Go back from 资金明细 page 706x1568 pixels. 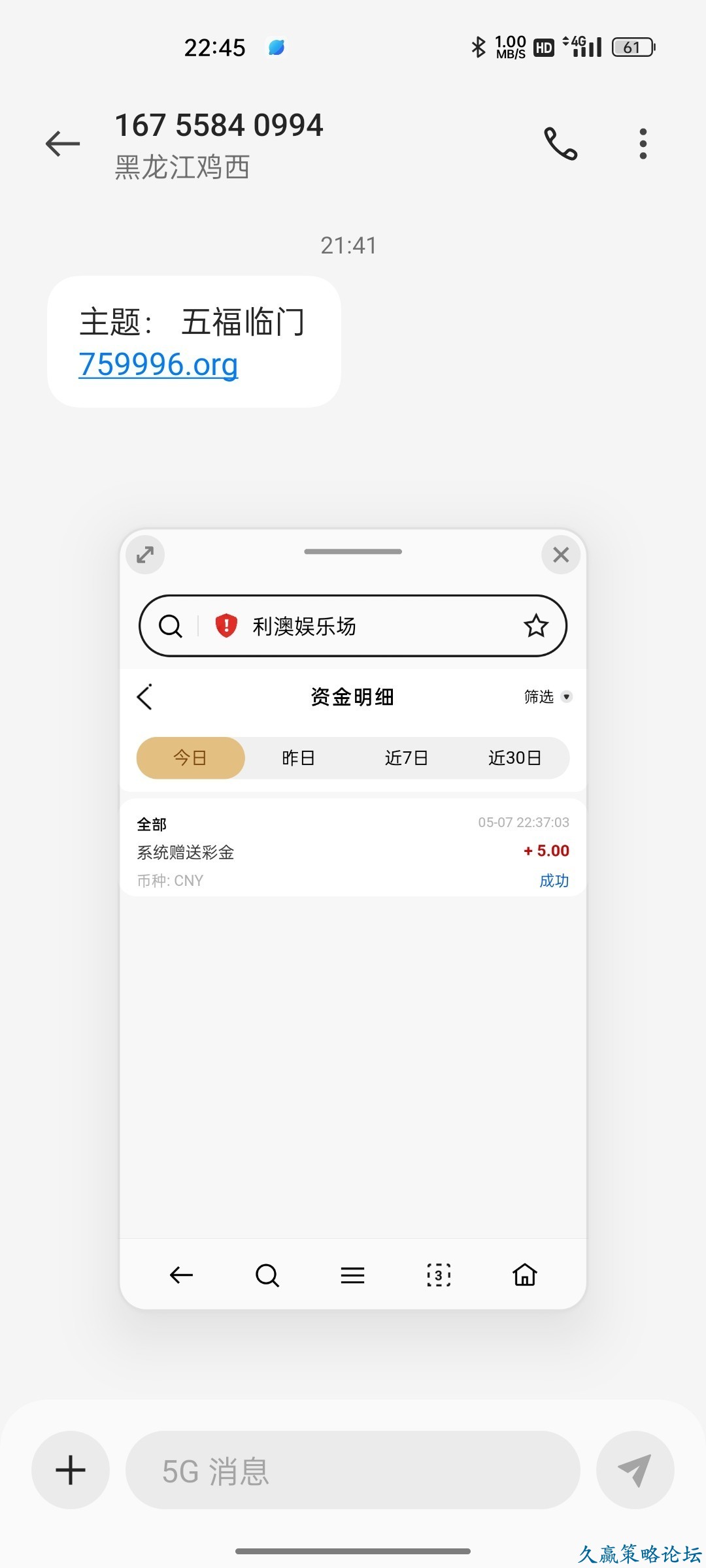(144, 696)
